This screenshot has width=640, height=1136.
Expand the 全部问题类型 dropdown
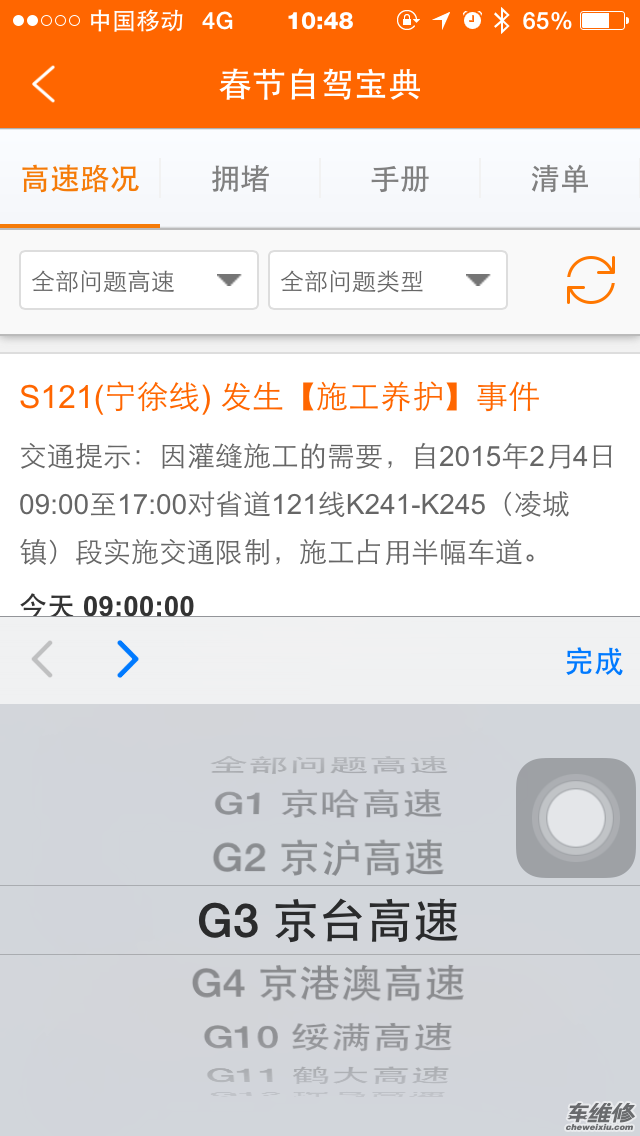click(388, 280)
